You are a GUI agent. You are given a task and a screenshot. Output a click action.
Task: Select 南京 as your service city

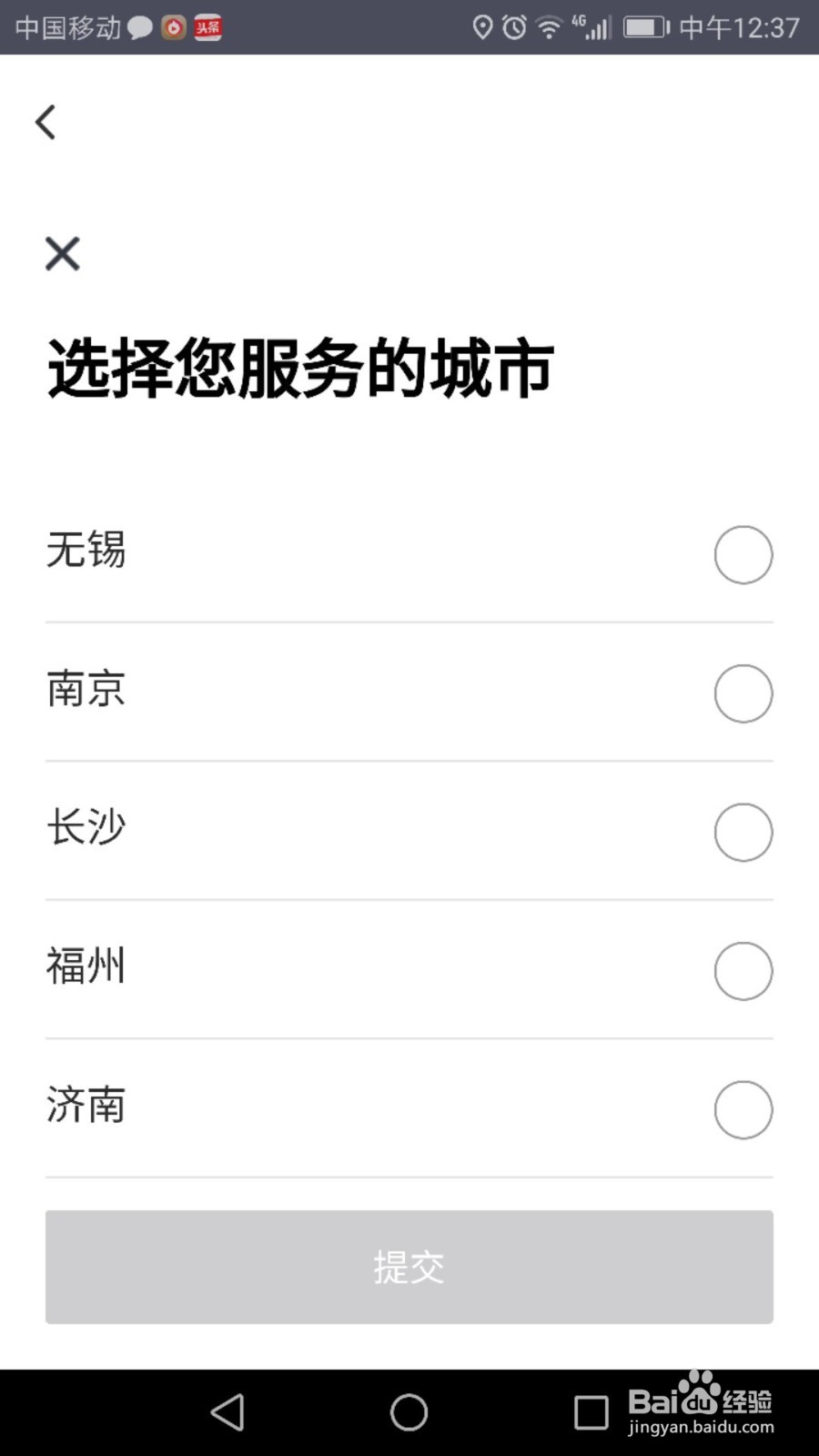743,693
